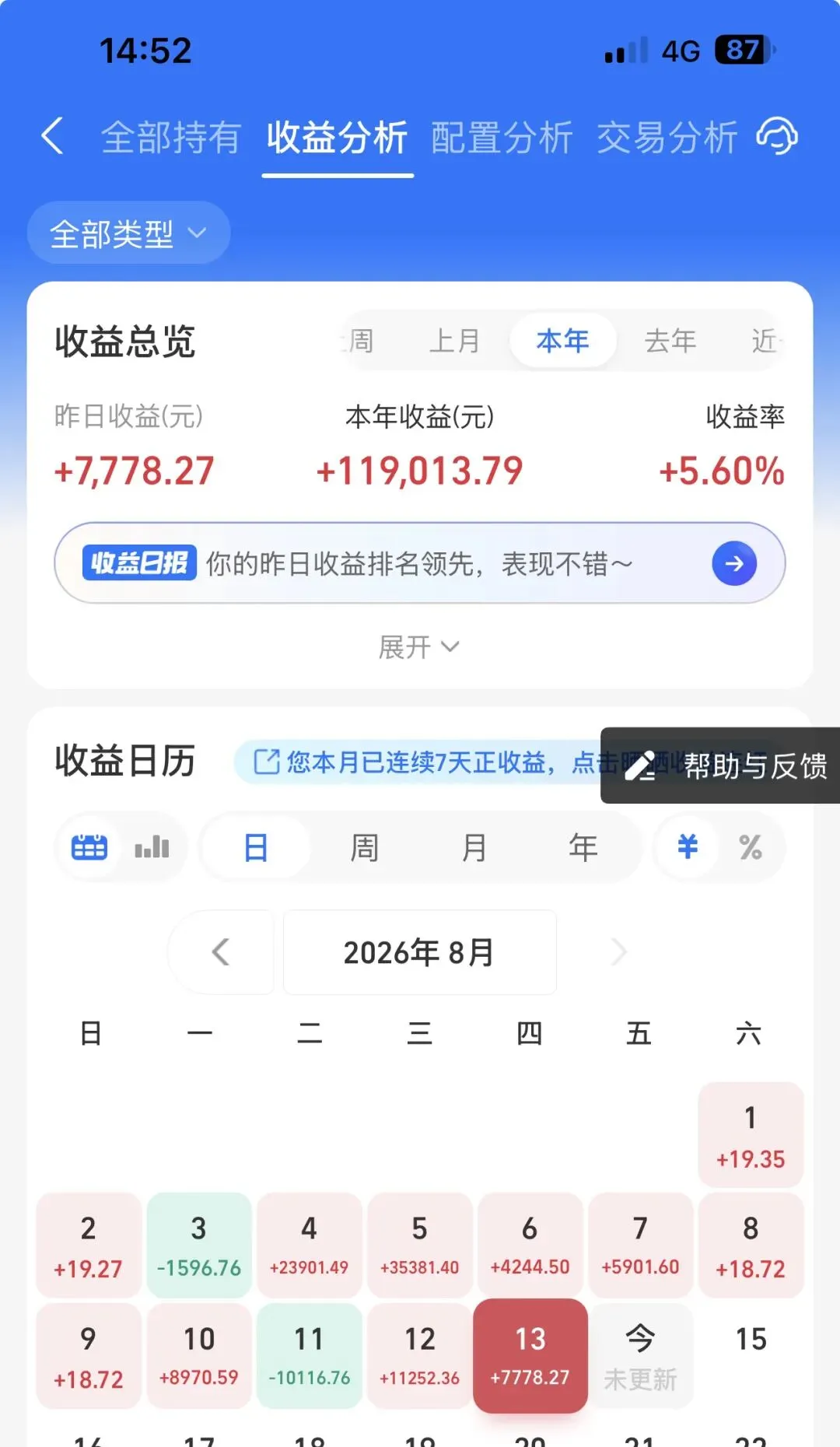The width and height of the screenshot is (840, 1447).
Task: Switch the calendar to 周 view
Action: click(364, 847)
